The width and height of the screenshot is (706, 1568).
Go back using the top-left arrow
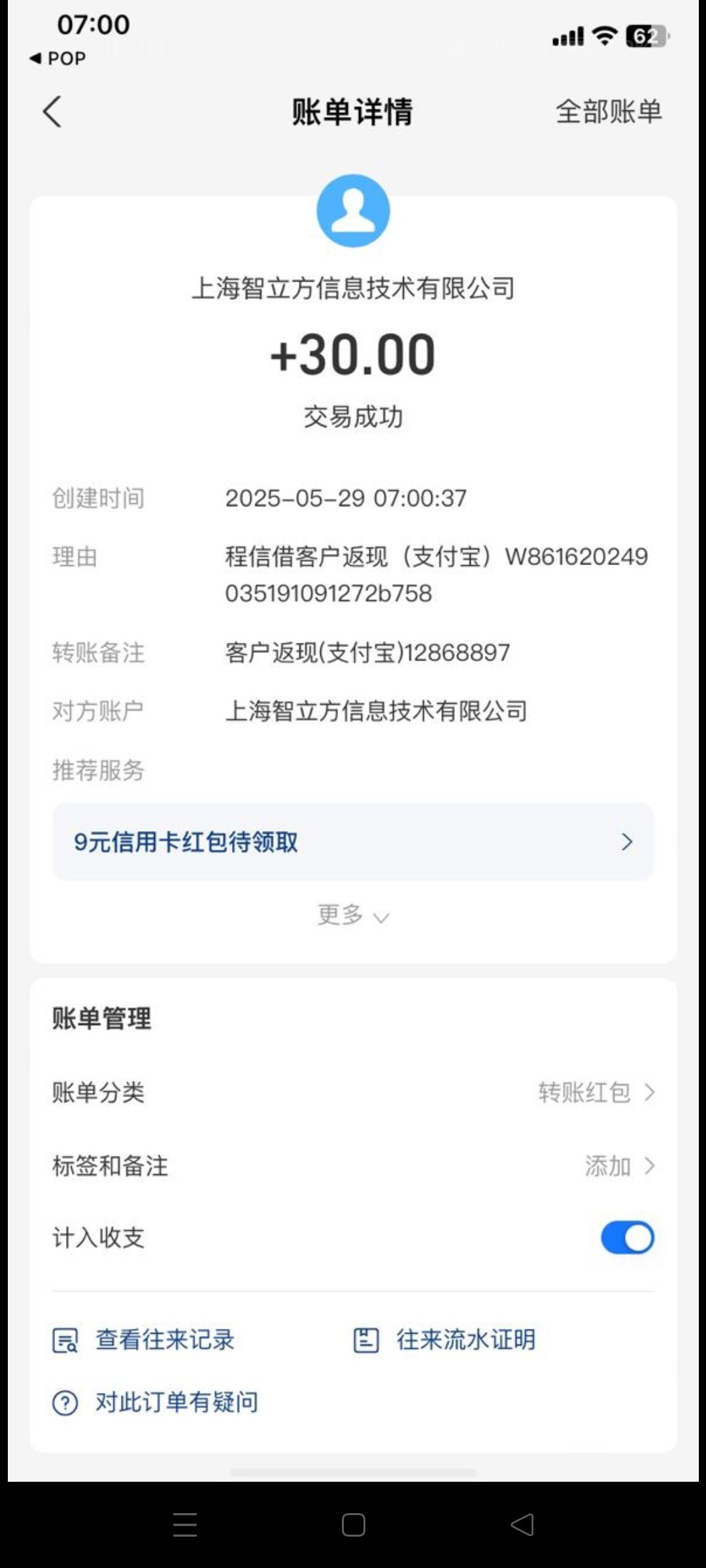coord(52,112)
